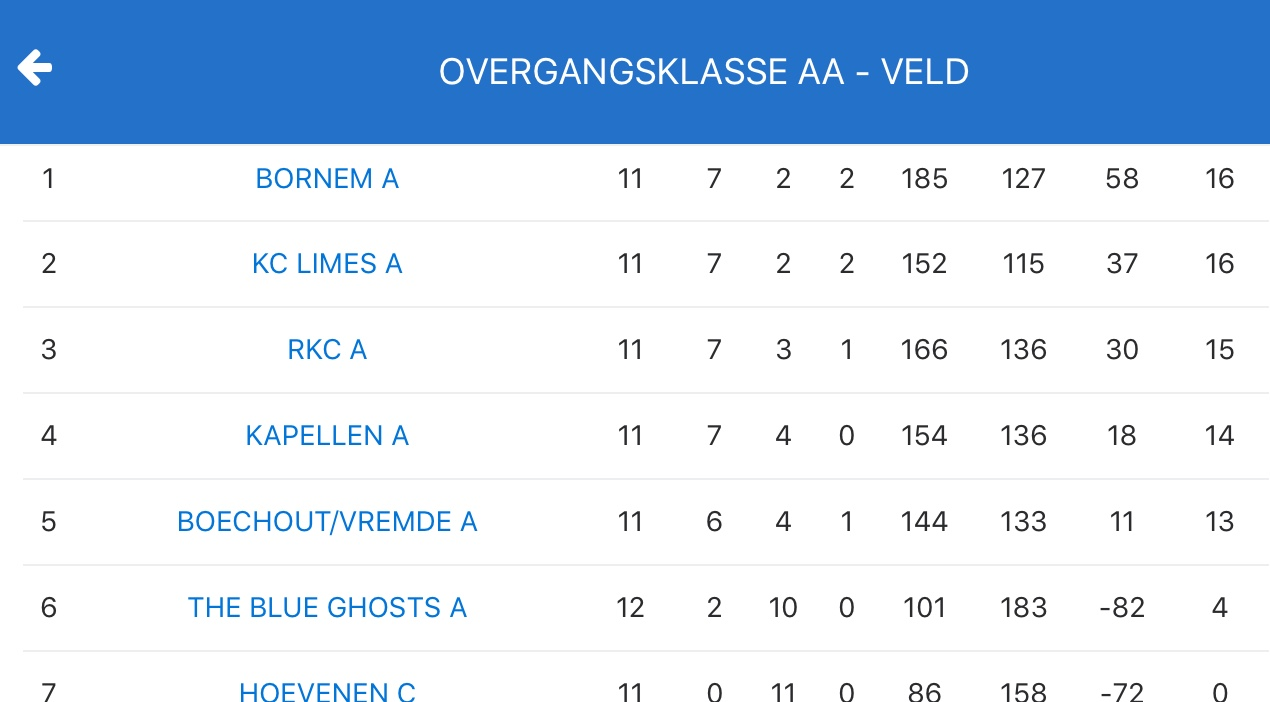Screen dimensions: 1270x702
Task: Open BOECHOUT/VREMDE A team page
Action: 327,522
